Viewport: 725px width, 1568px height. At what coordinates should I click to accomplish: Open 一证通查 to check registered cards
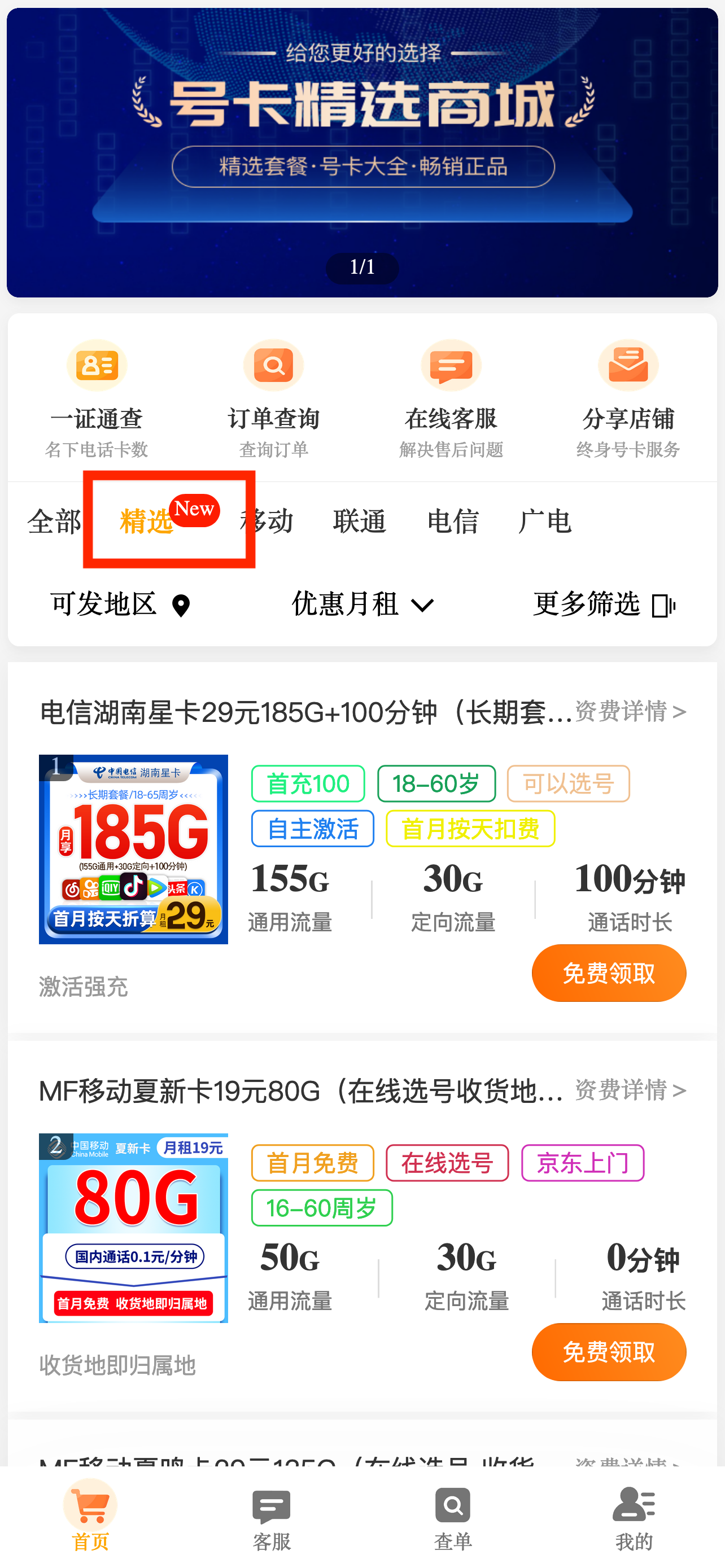[x=97, y=397]
